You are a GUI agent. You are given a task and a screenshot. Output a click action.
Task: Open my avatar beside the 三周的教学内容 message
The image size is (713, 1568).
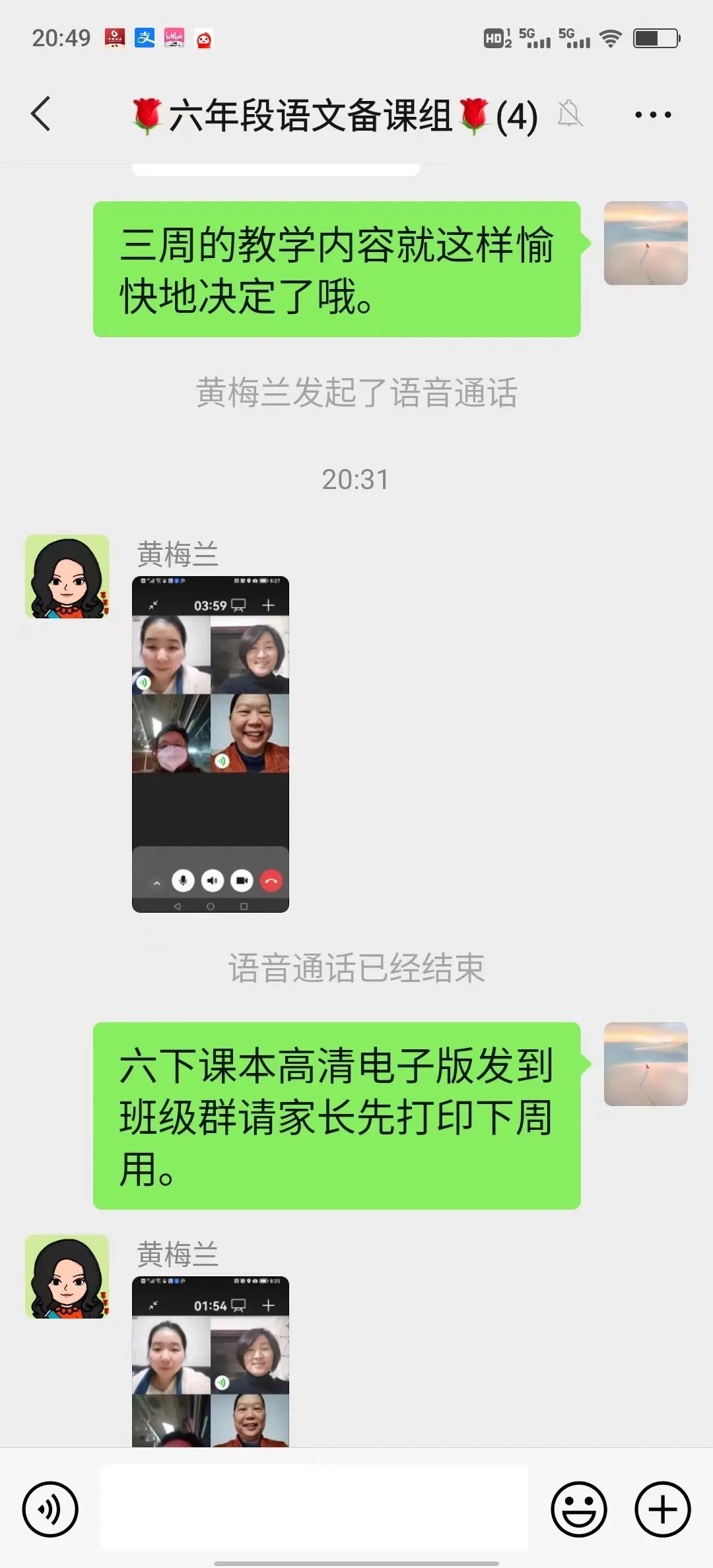646,243
